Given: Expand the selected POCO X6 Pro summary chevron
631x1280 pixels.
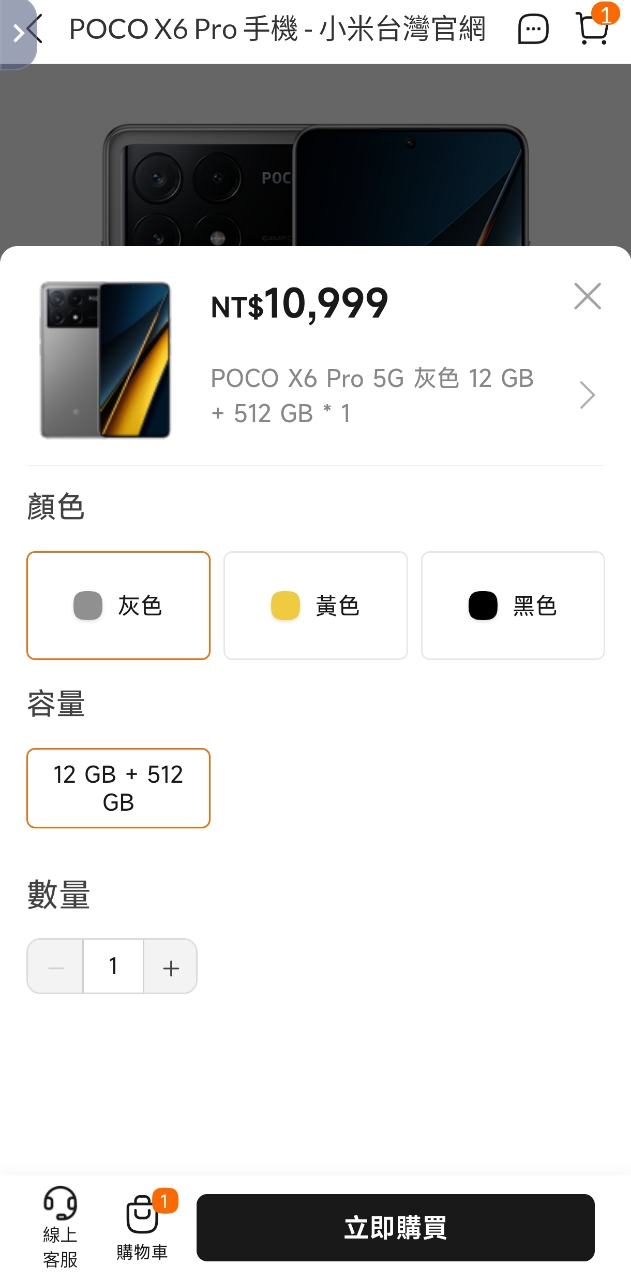Looking at the screenshot, I should coord(587,396).
